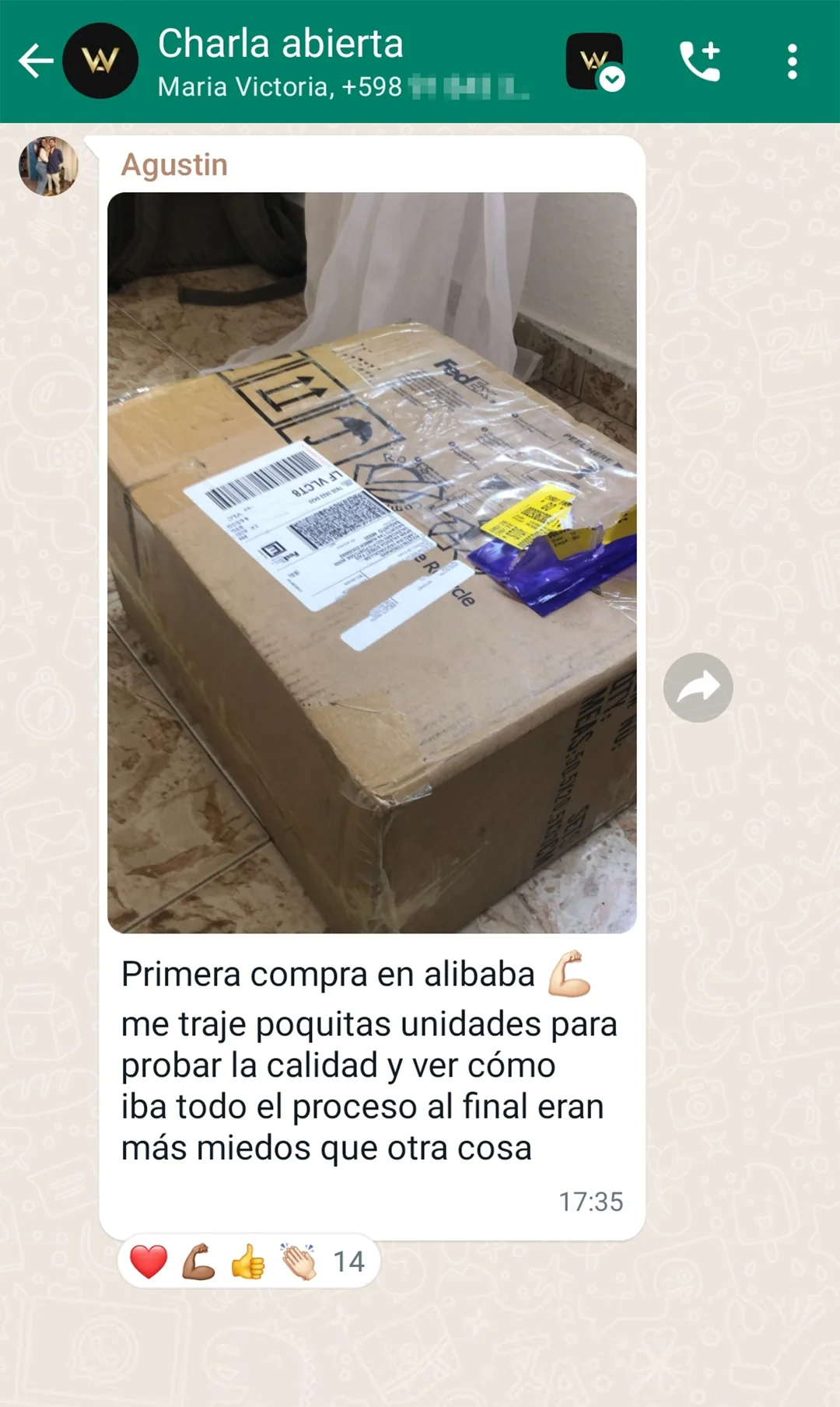Open Agustin's profile picture

(48, 166)
